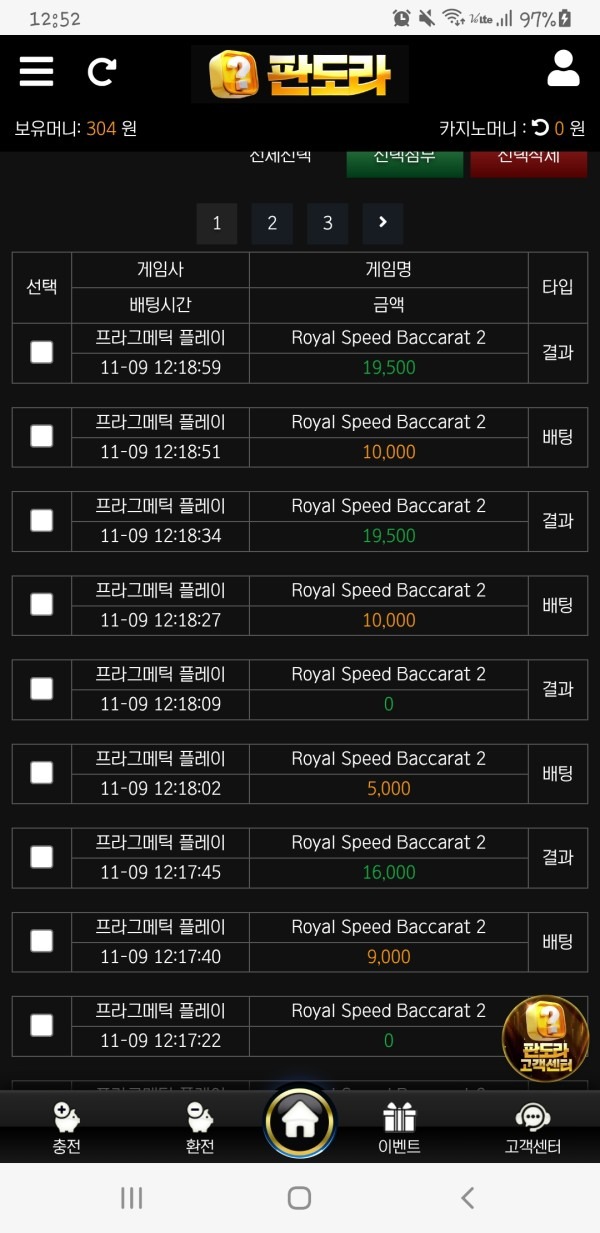Open the 고객센터 tab in bottom bar
The width and height of the screenshot is (600, 1233).
[532, 1127]
